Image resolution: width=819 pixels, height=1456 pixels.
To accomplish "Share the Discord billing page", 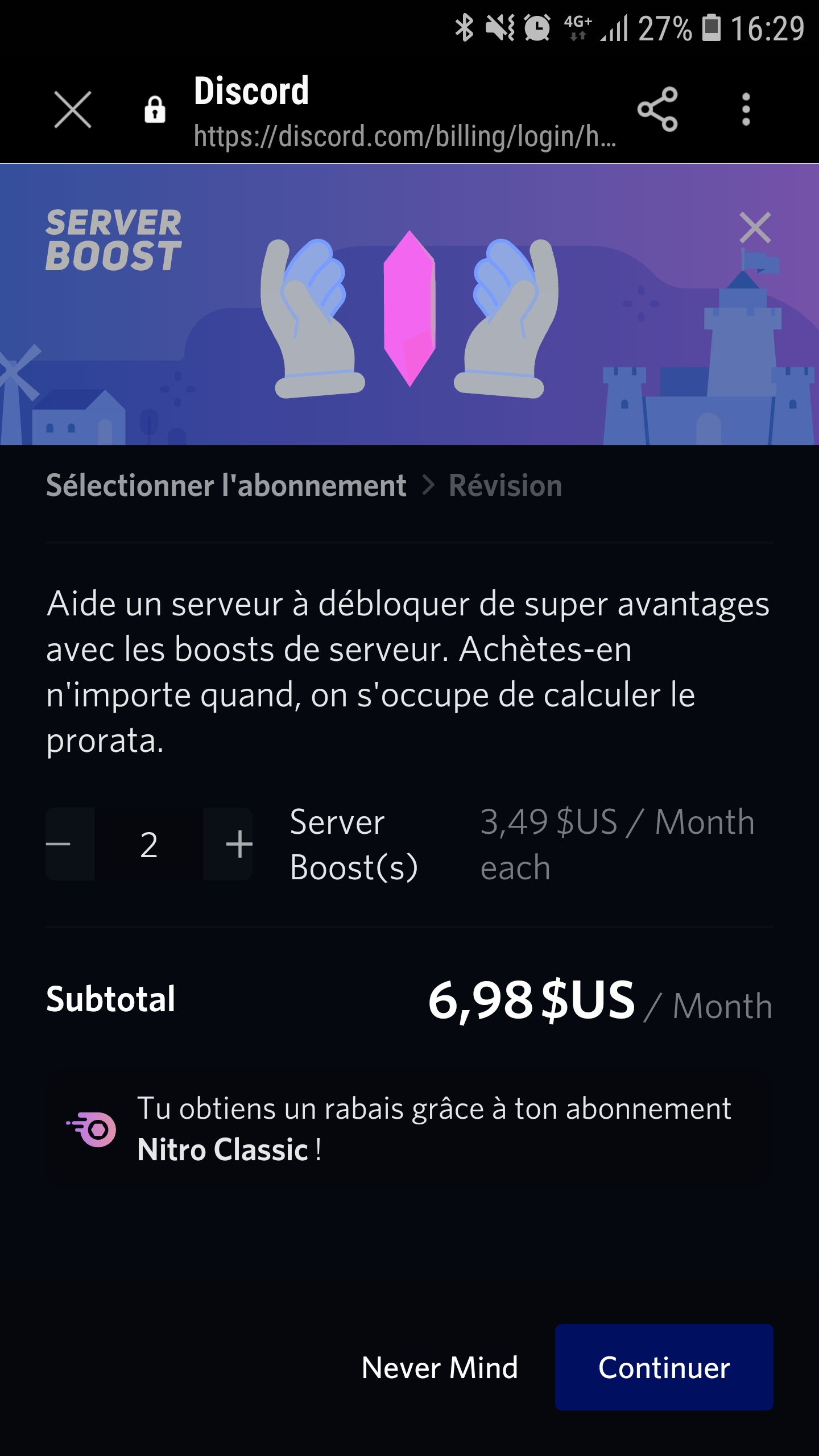I will click(657, 109).
